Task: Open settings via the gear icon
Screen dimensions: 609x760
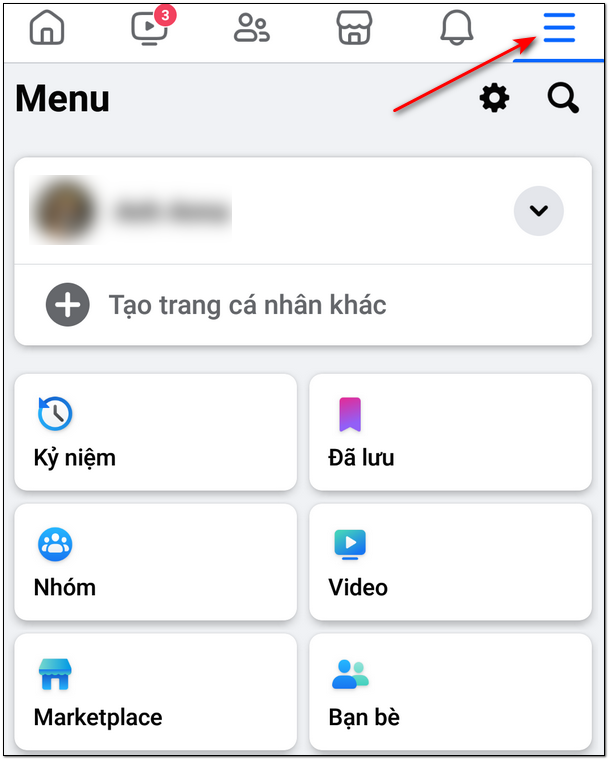Action: (494, 98)
